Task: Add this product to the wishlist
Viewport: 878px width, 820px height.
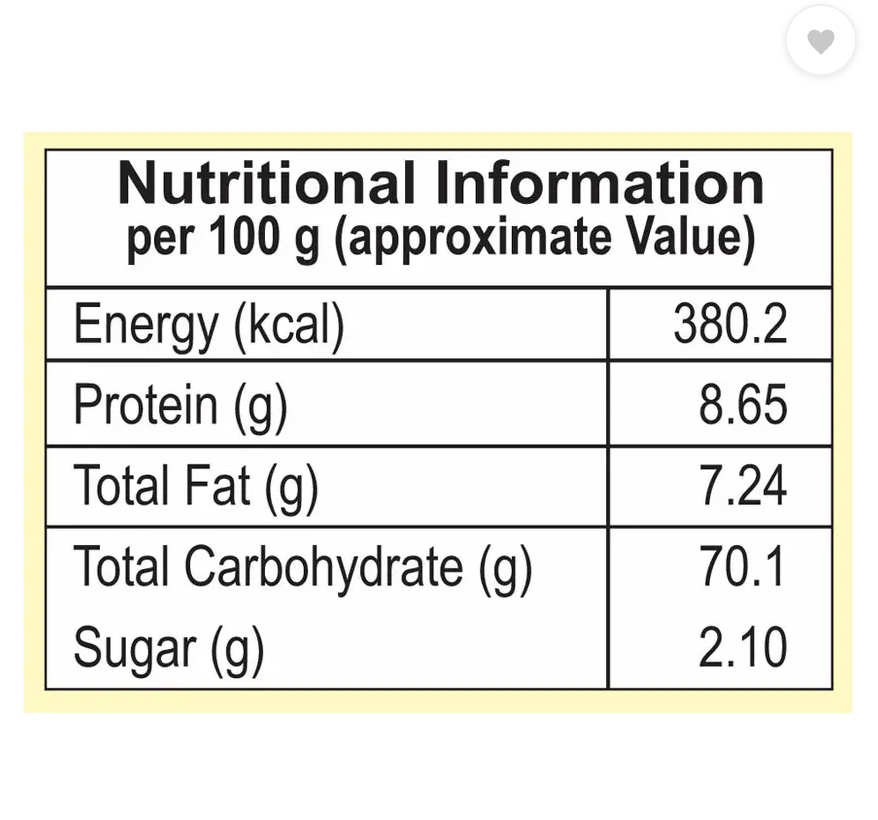Action: click(820, 42)
